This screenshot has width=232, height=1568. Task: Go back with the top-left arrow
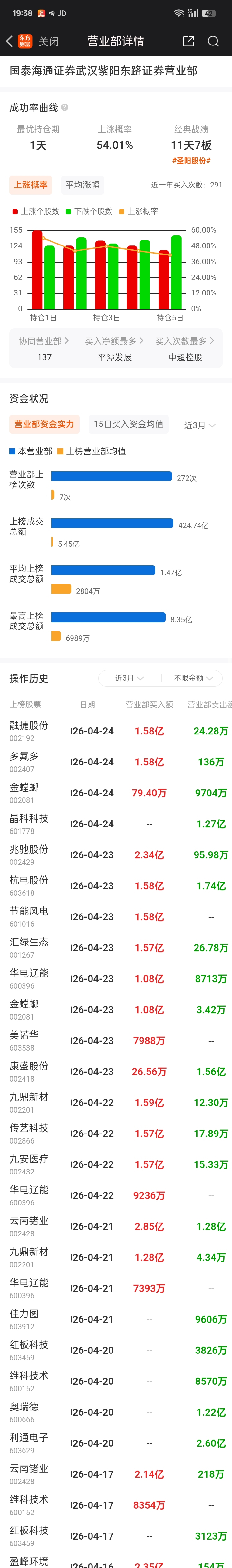9,41
